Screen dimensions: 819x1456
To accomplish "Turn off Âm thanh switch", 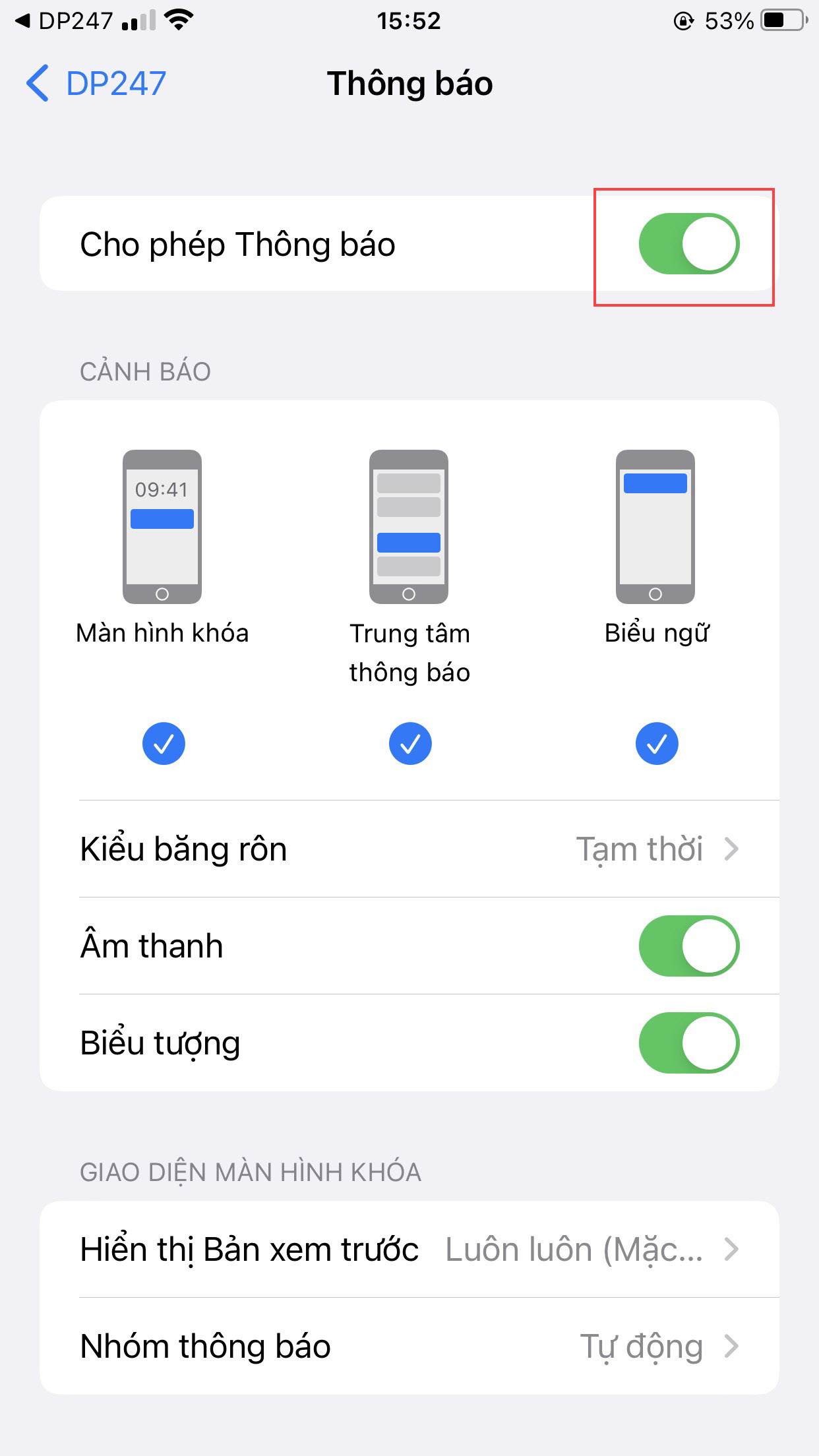I will 688,946.
